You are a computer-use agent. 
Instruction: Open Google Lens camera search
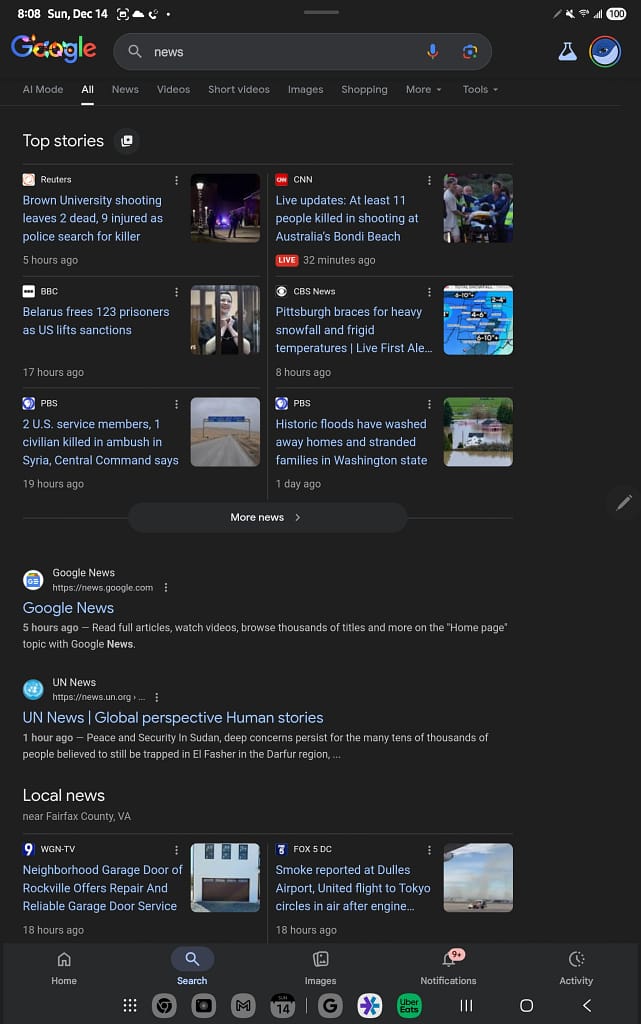click(469, 52)
